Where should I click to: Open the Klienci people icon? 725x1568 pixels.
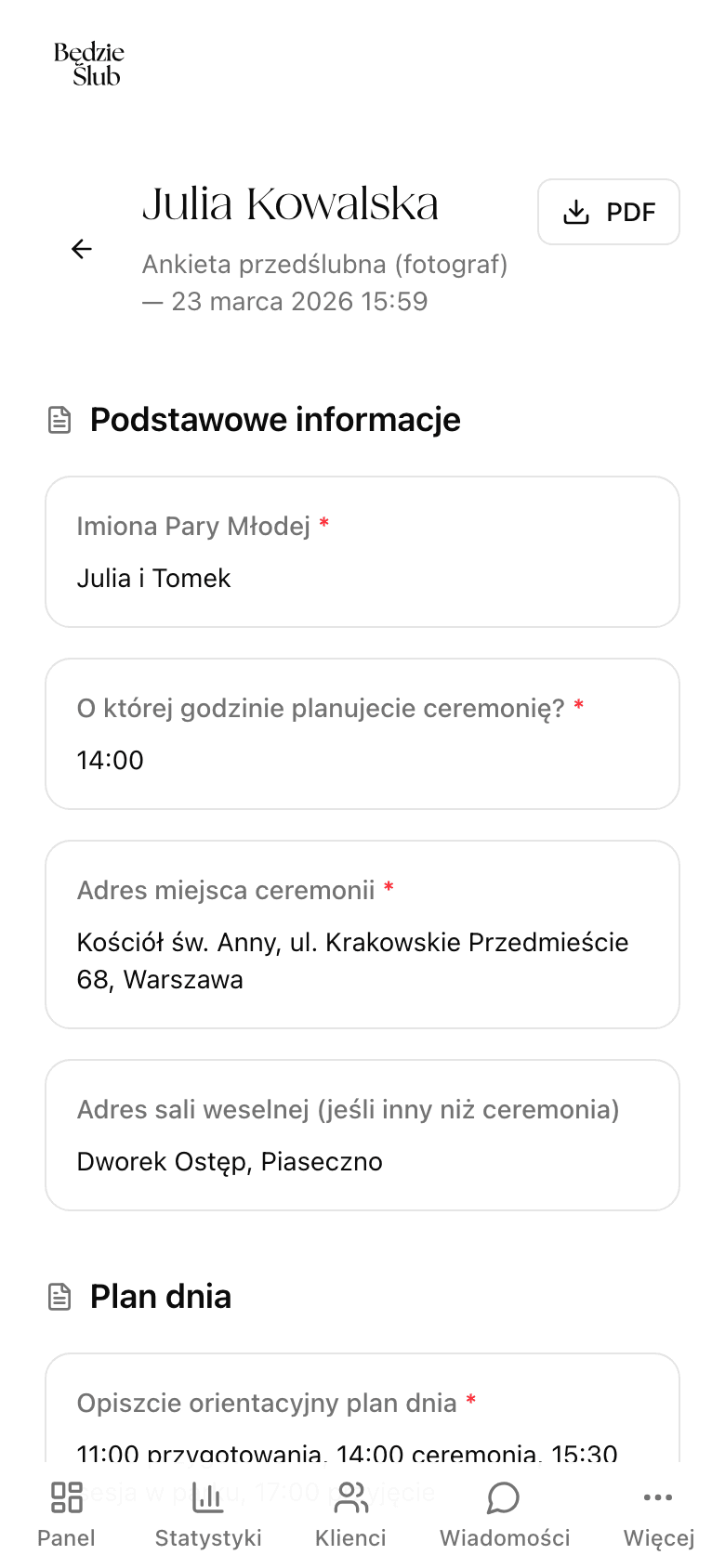350,1496
